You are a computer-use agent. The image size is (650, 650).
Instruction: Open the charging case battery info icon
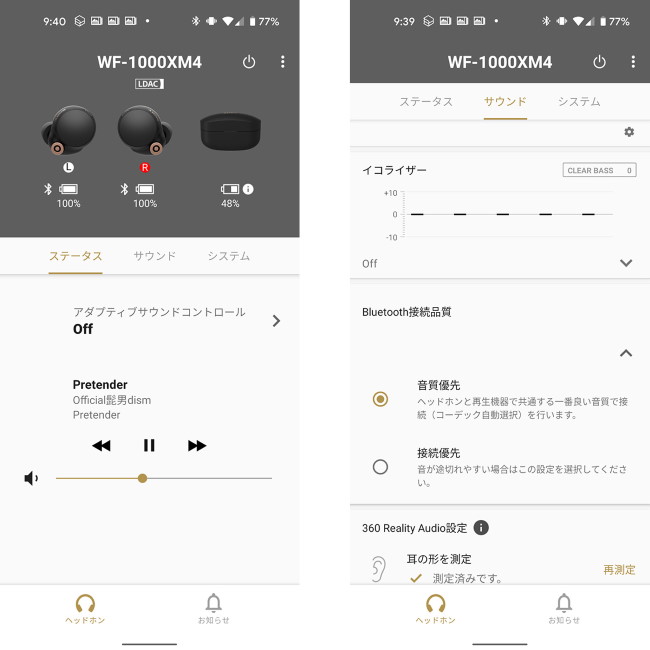[248, 188]
